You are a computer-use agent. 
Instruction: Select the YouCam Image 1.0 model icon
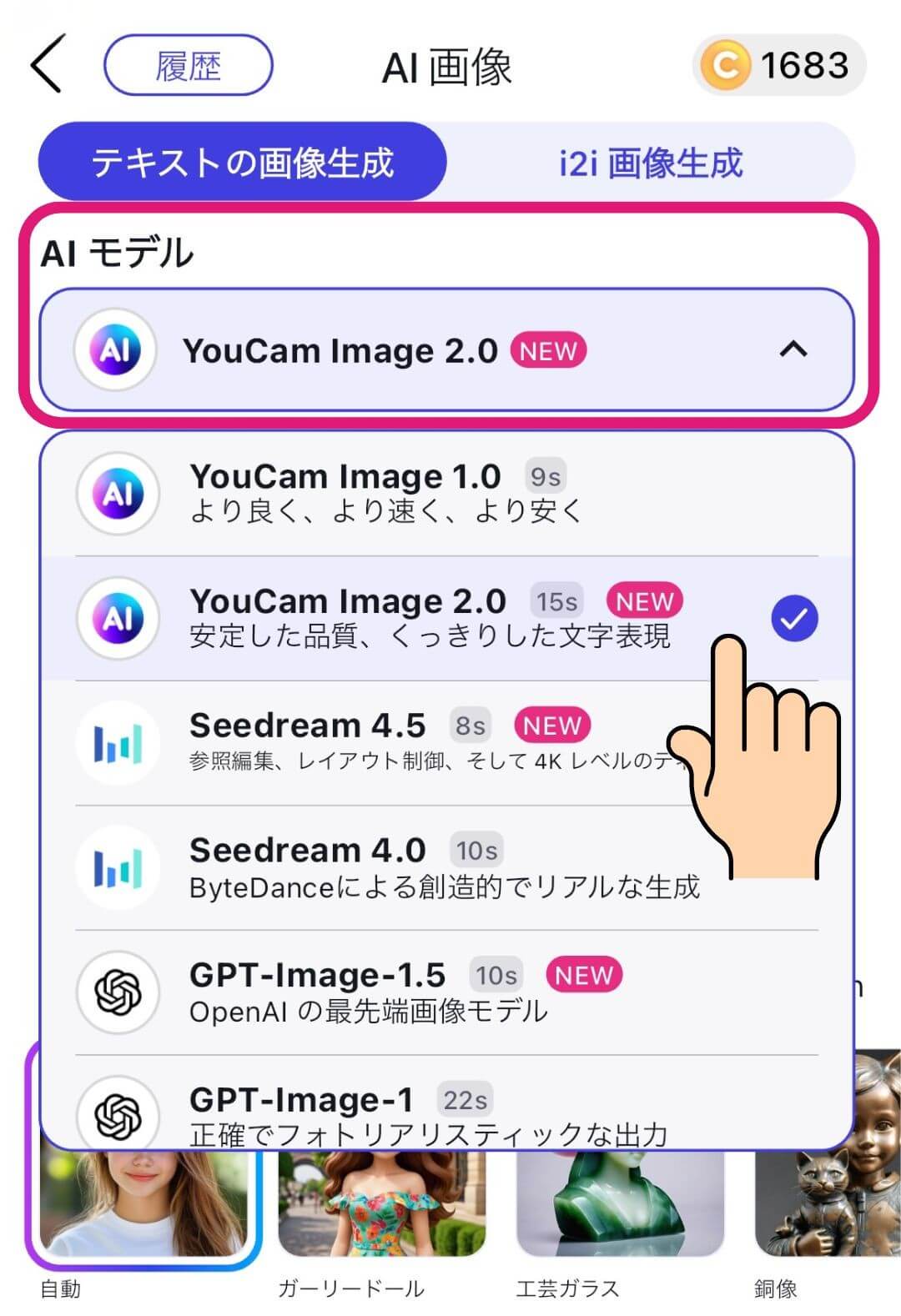click(117, 494)
